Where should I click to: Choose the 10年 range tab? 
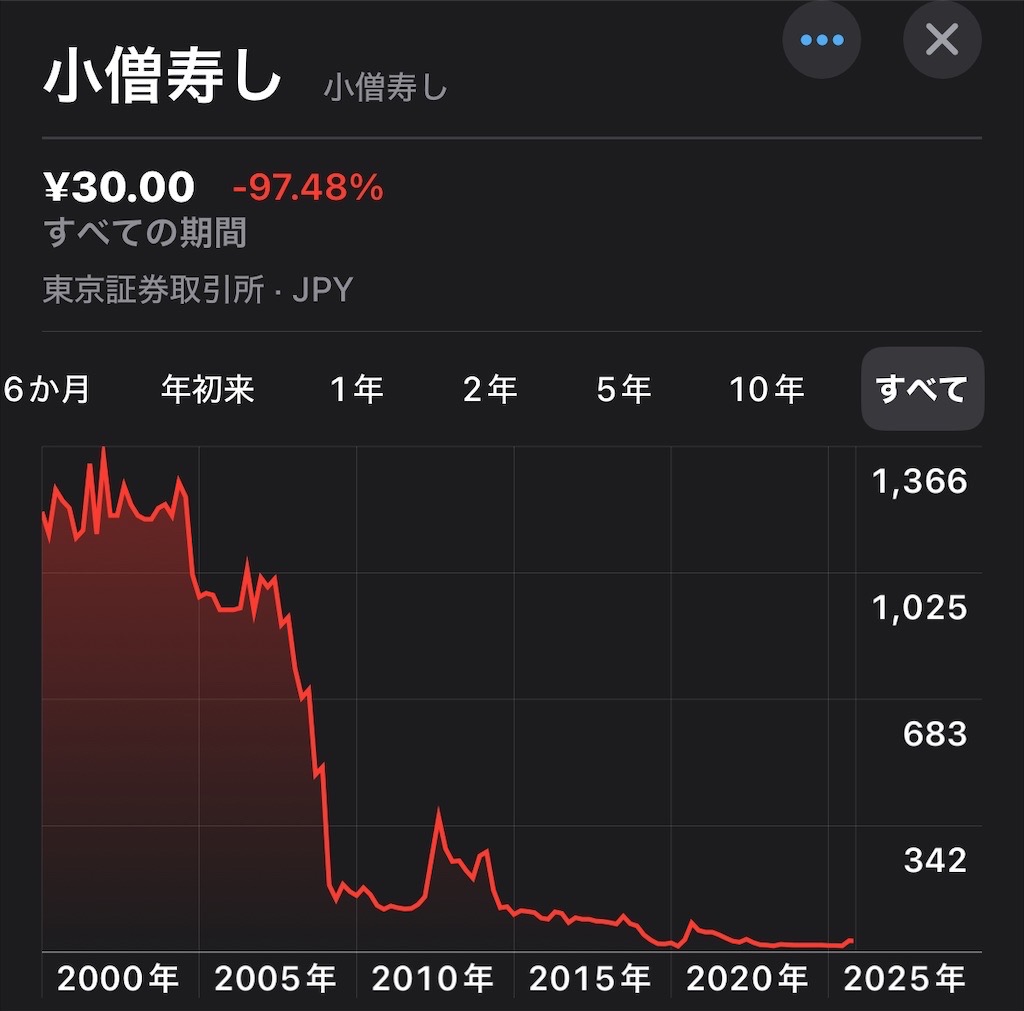click(x=767, y=389)
